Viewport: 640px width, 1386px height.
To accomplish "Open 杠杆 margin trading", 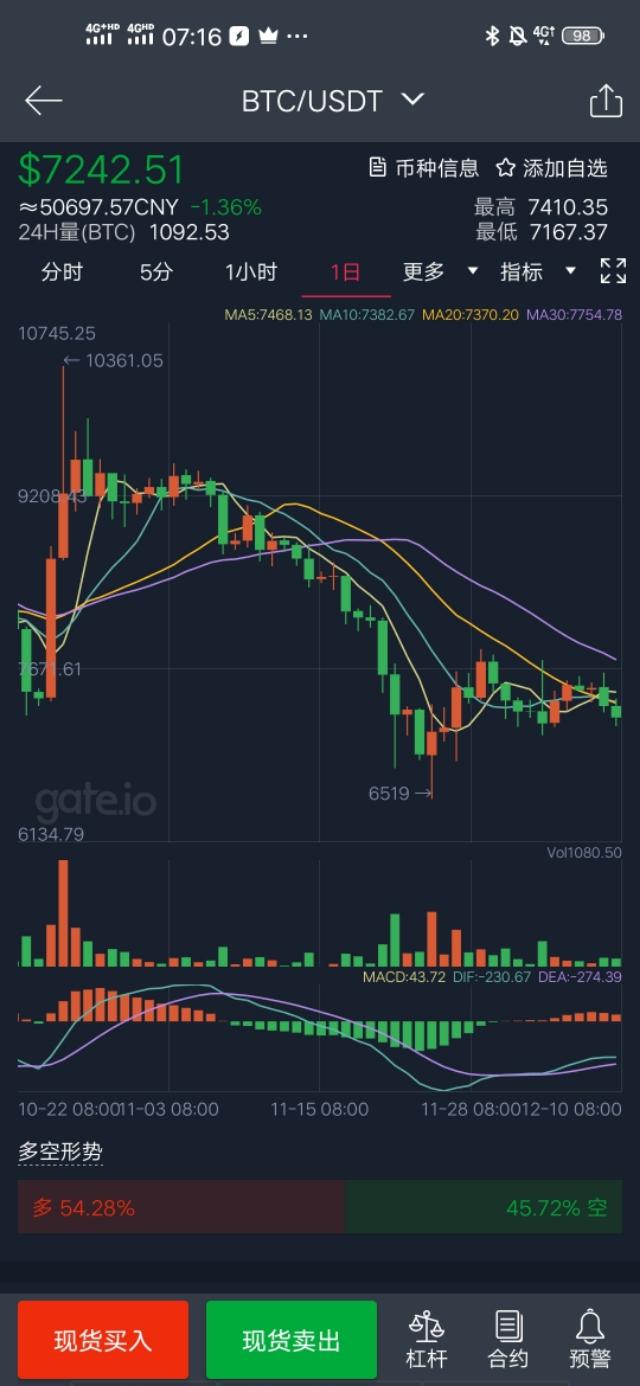I will coord(427,1340).
